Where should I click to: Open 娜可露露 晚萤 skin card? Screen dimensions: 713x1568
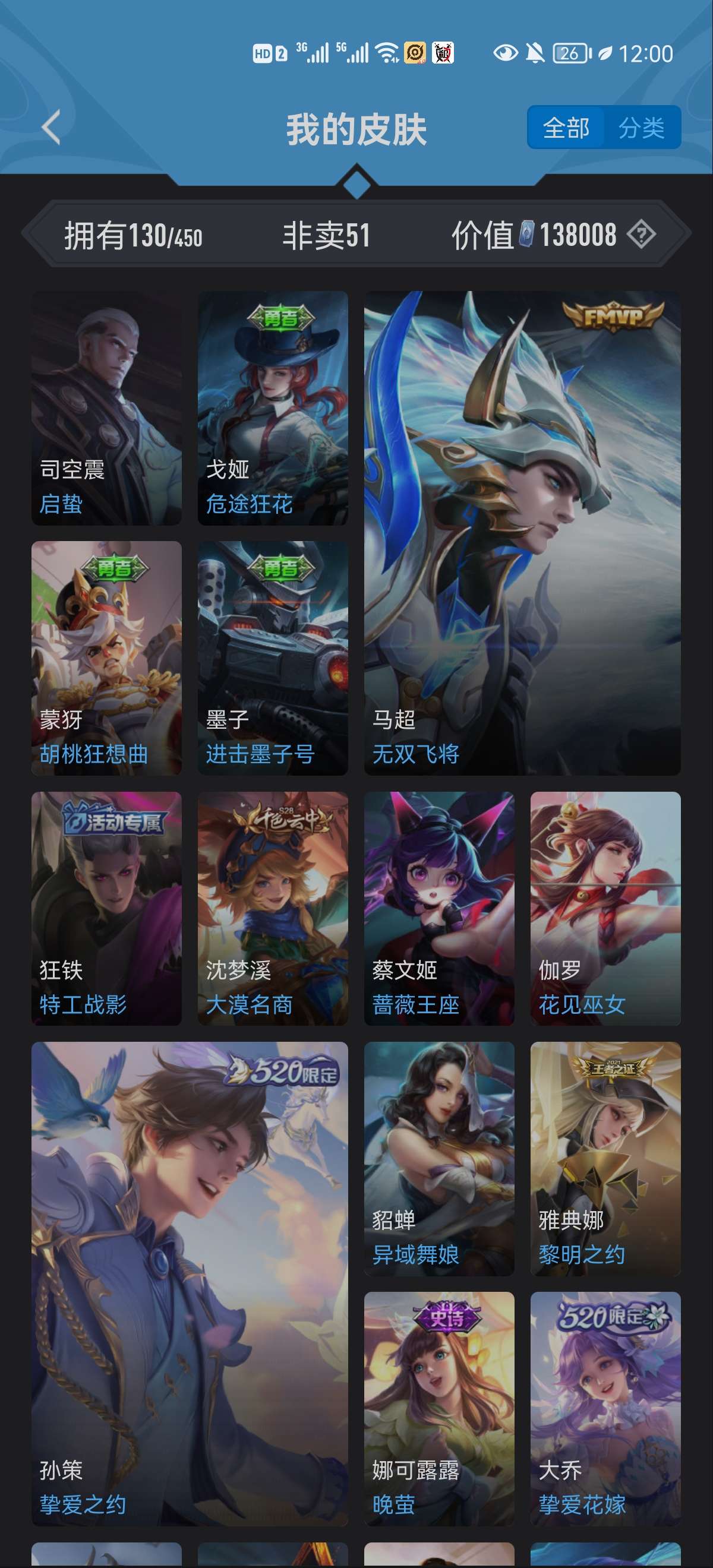coord(439,1408)
